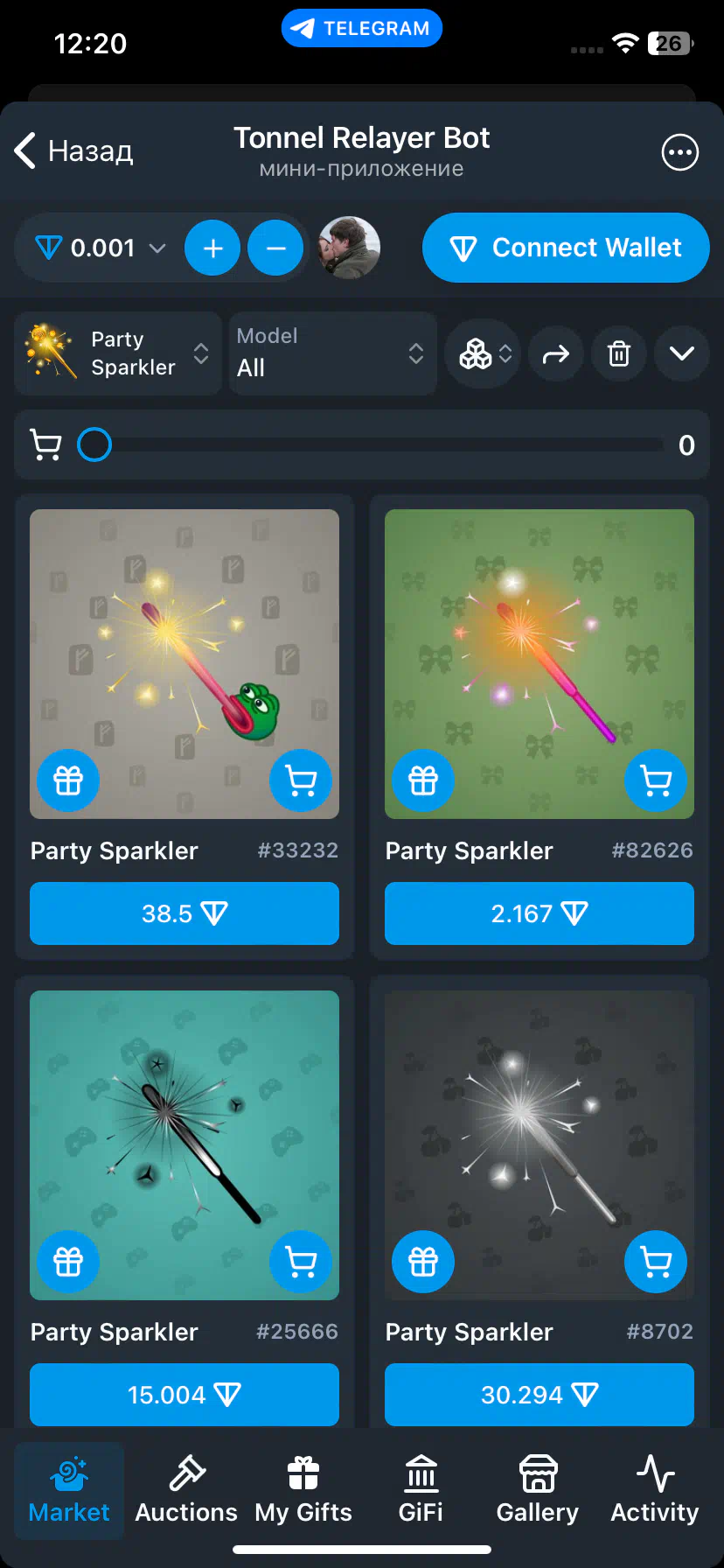Tap the plus button beside the balance
The image size is (724, 1568).
212,248
